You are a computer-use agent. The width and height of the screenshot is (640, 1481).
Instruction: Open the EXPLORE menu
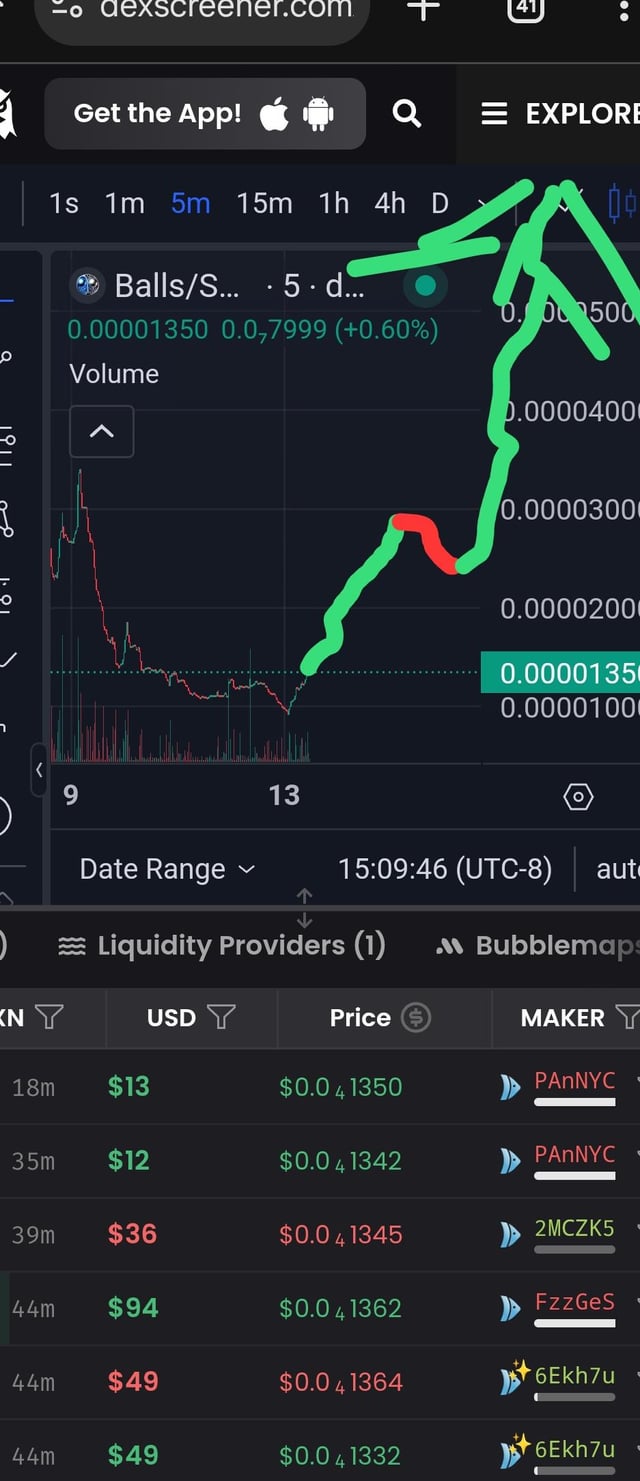pos(558,114)
